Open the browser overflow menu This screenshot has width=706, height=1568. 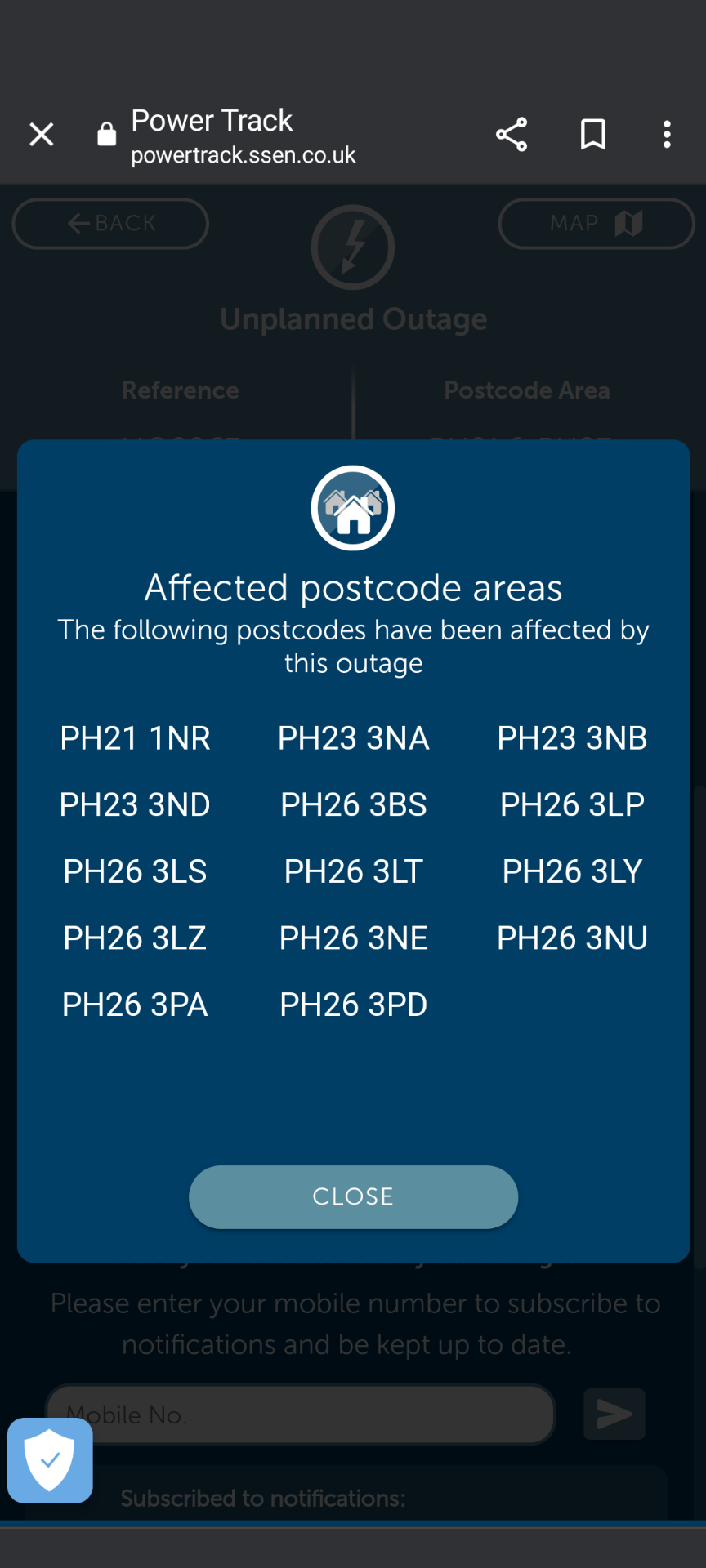(667, 135)
